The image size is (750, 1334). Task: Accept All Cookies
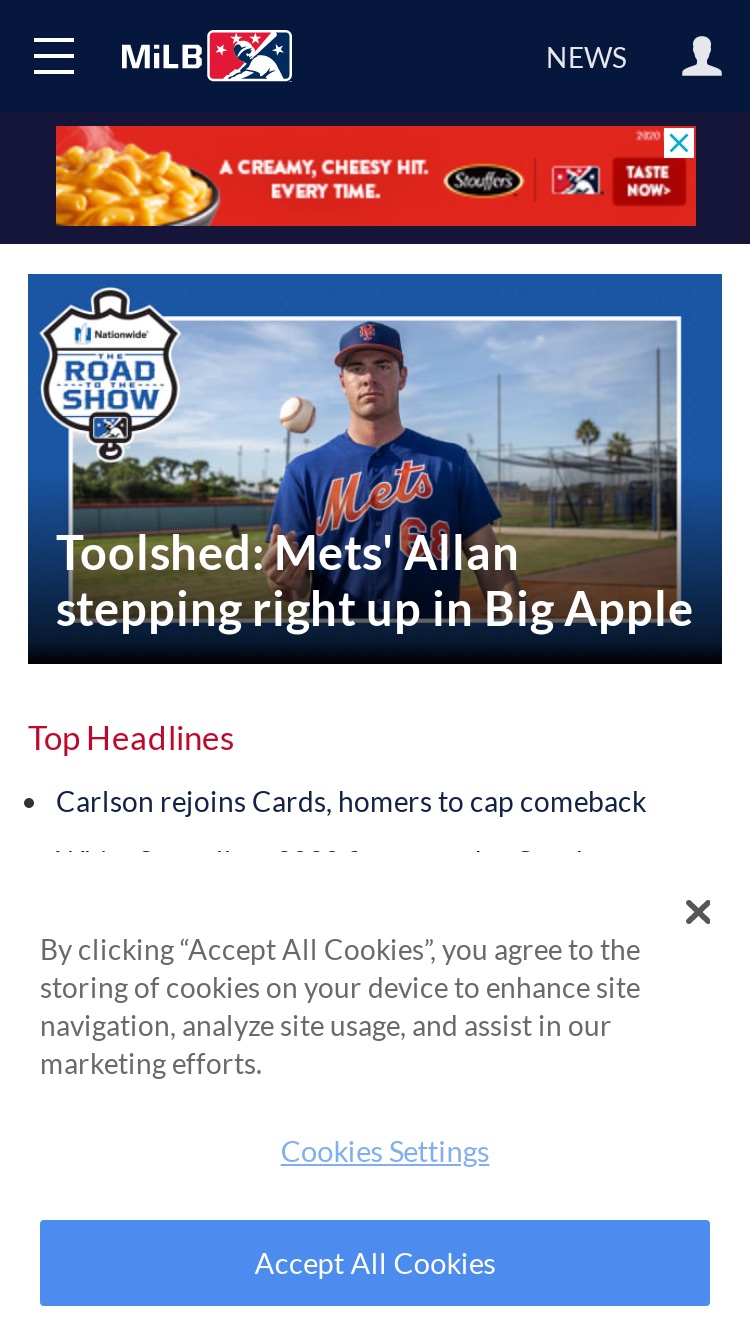375,1263
